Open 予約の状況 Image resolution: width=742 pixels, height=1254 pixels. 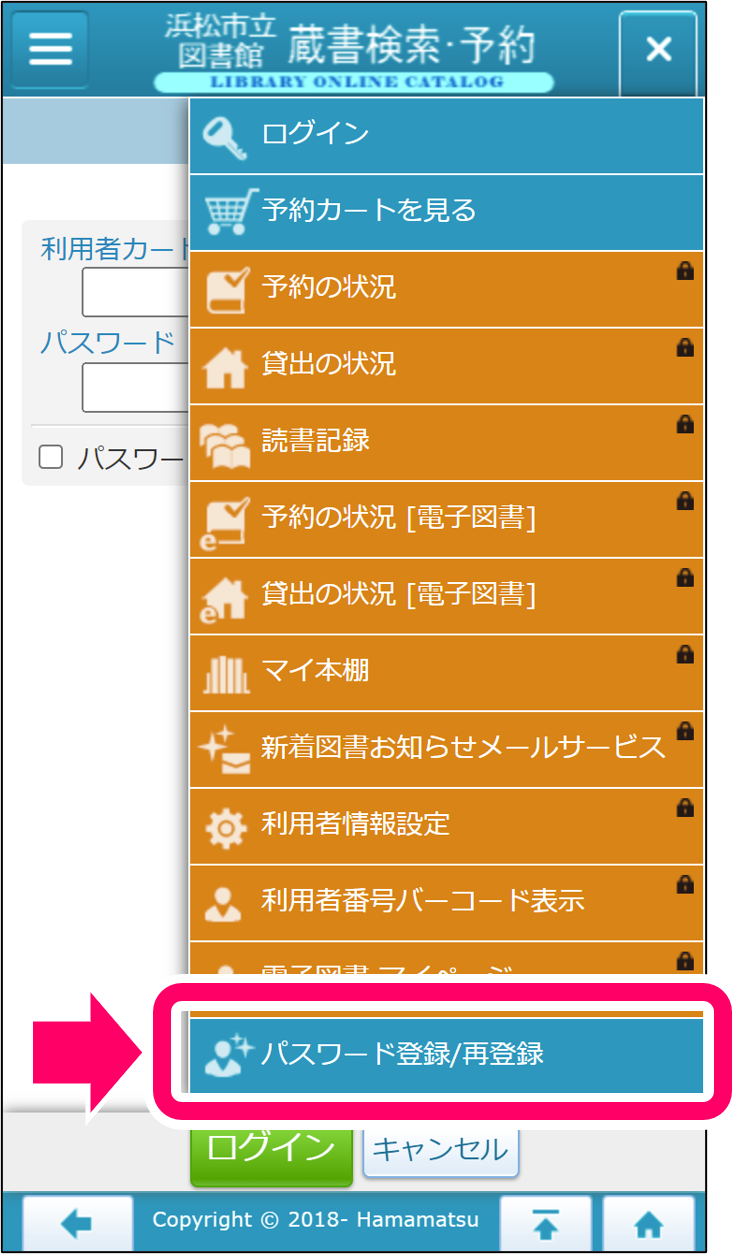pos(446,288)
